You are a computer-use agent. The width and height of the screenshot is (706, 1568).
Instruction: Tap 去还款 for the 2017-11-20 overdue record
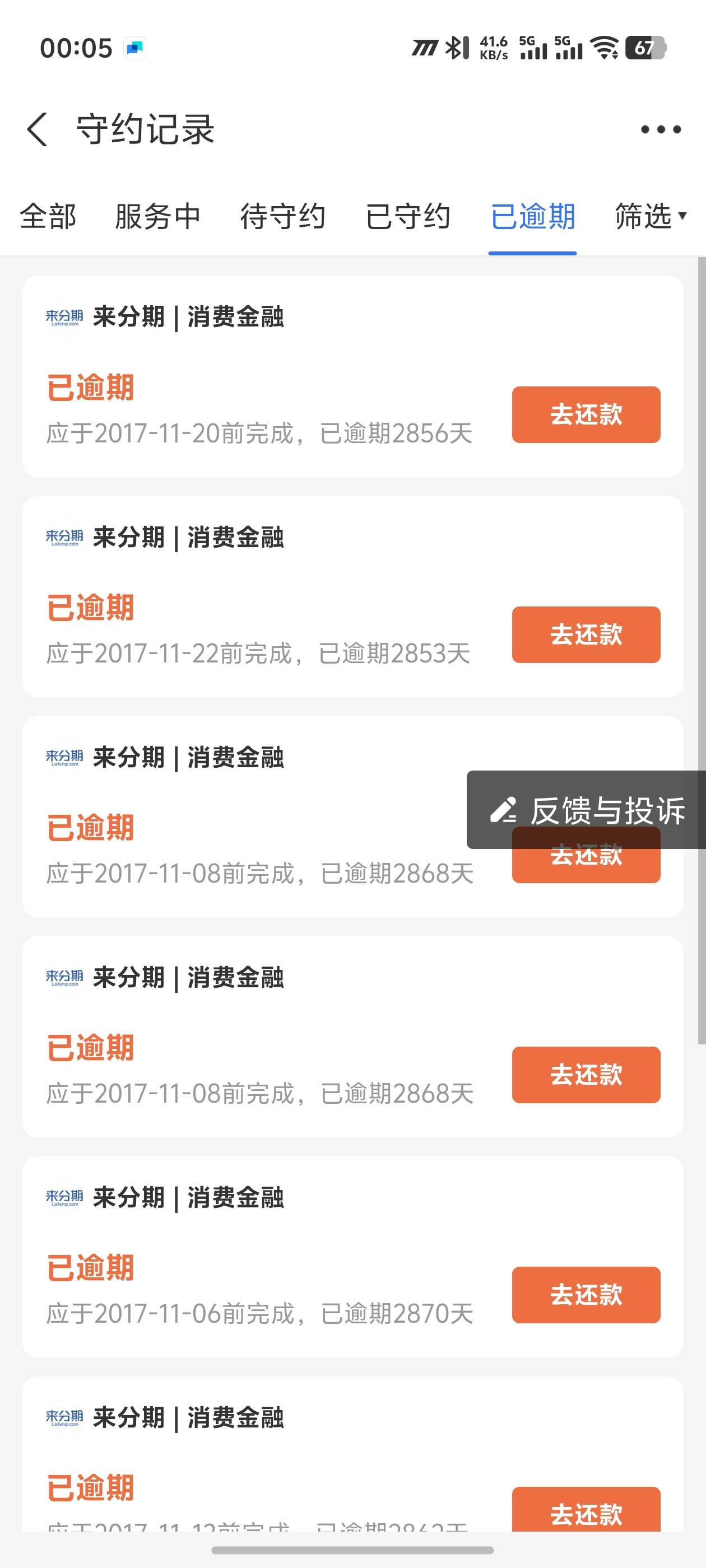[x=586, y=414]
